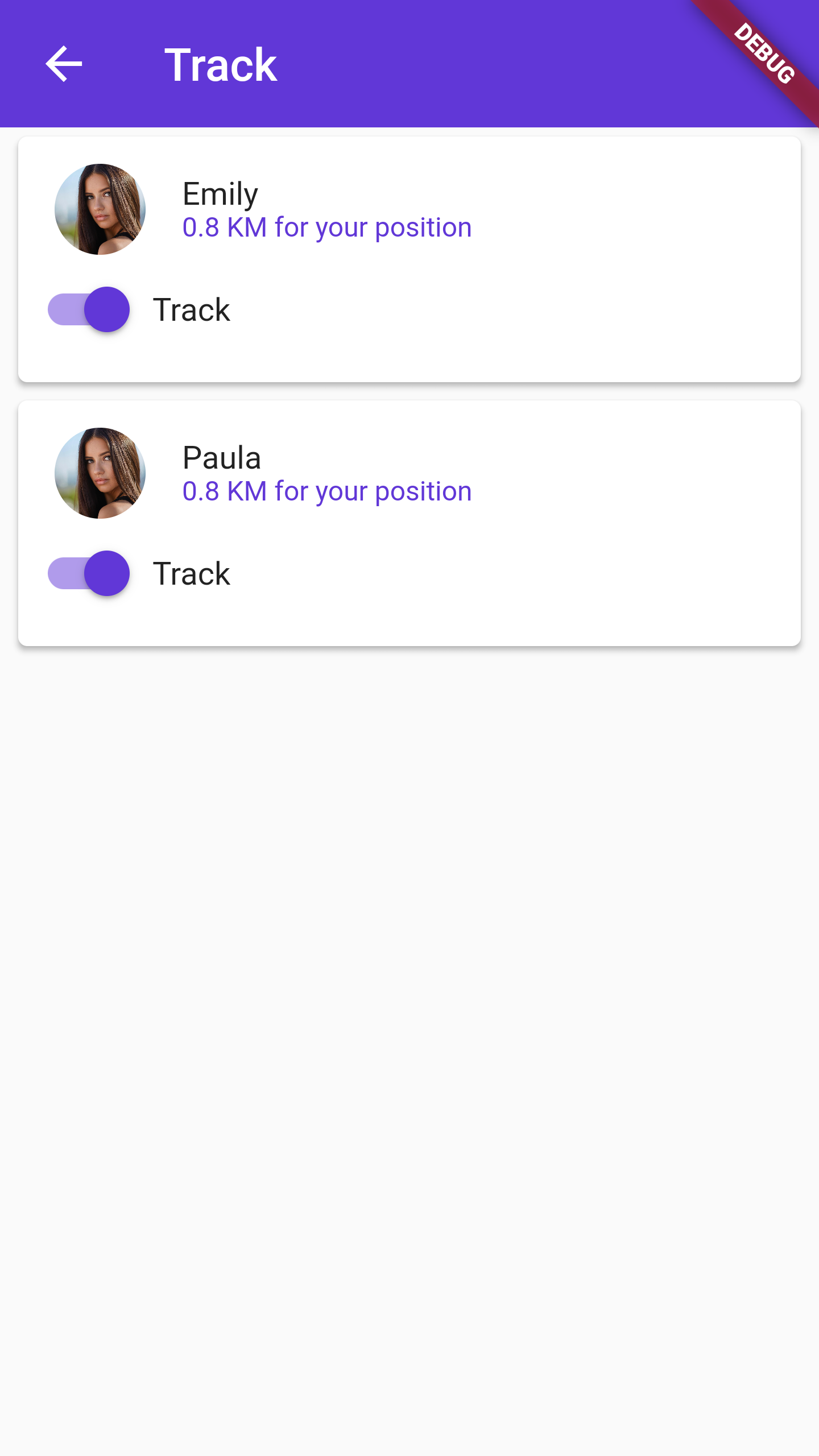
Task: Turn off the Track switch for Emily
Action: pos(89,309)
